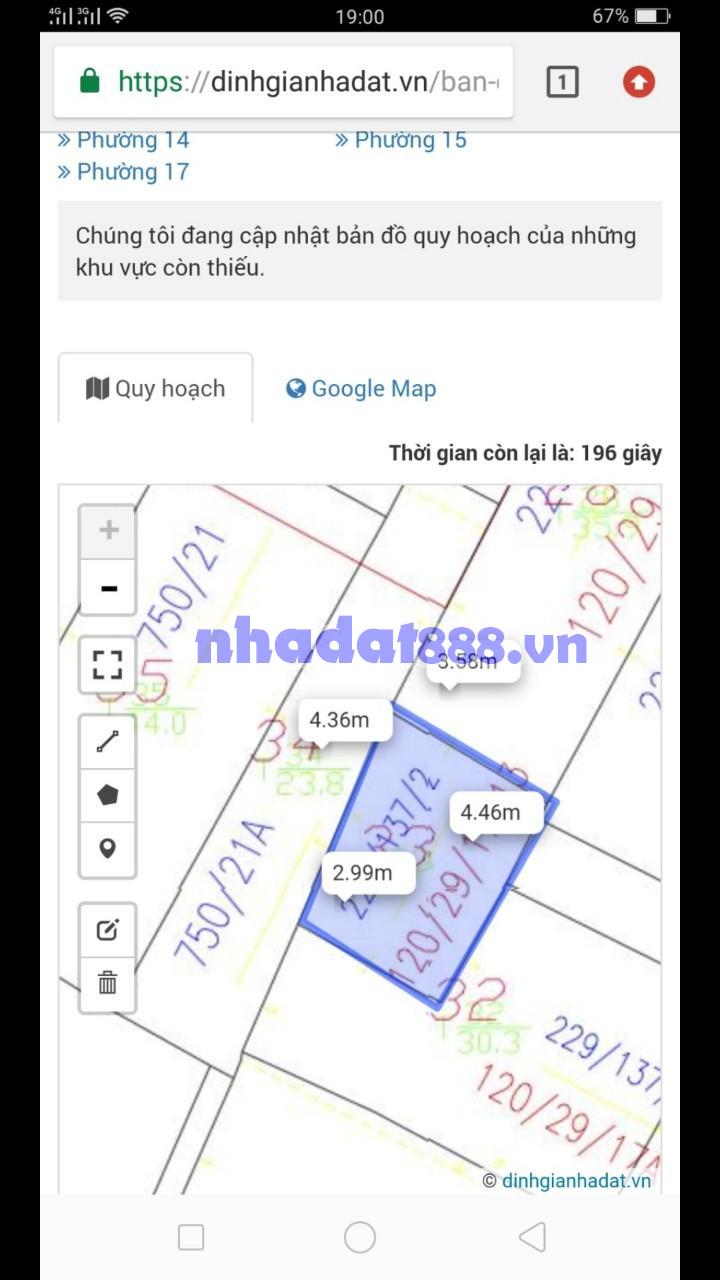This screenshot has width=720, height=1280.
Task: Open the dinhgianhadat.vn attribution link
Action: tap(576, 1181)
